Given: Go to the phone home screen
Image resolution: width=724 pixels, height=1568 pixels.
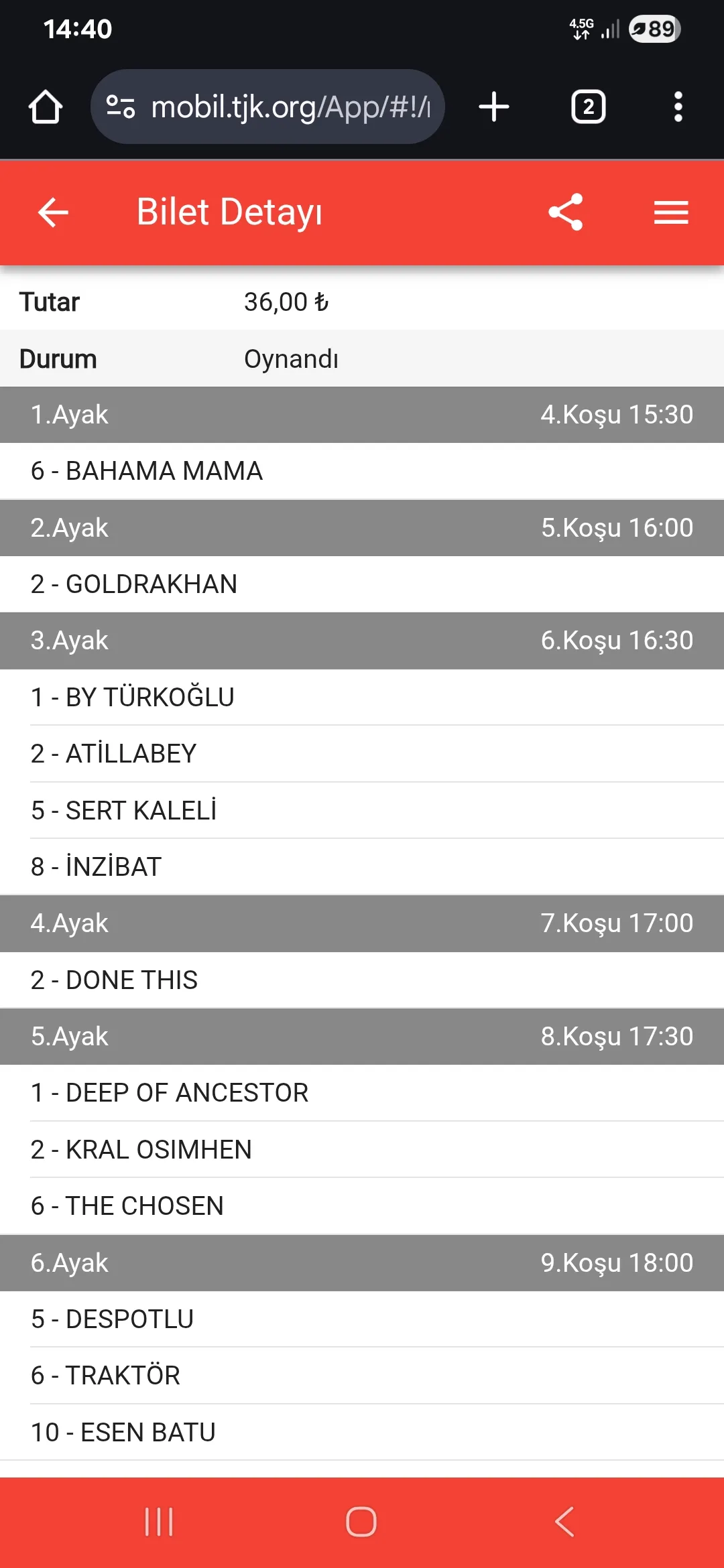Looking at the screenshot, I should 361,1522.
